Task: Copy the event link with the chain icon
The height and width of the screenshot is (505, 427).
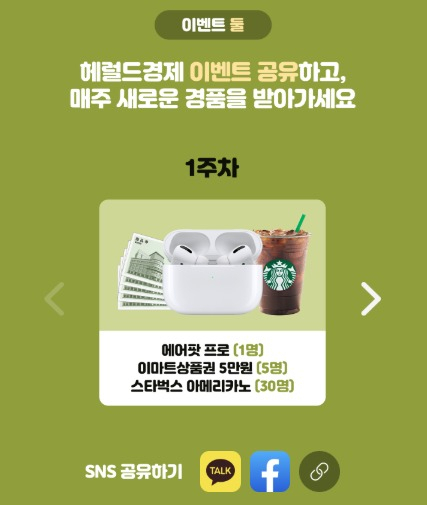Action: click(x=319, y=471)
